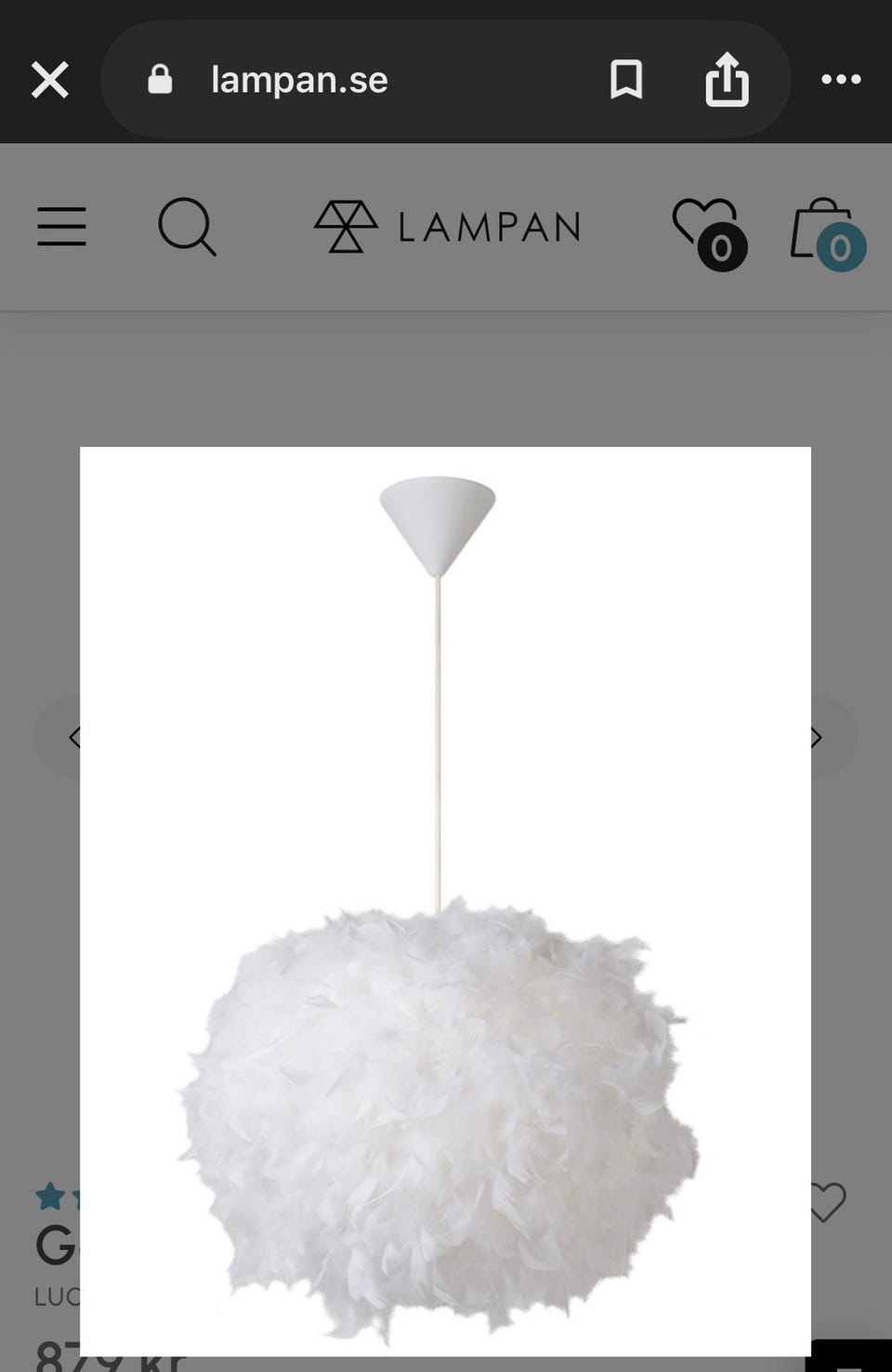This screenshot has height=1372, width=892.
Task: Open the browser overflow menu
Action: (x=841, y=80)
